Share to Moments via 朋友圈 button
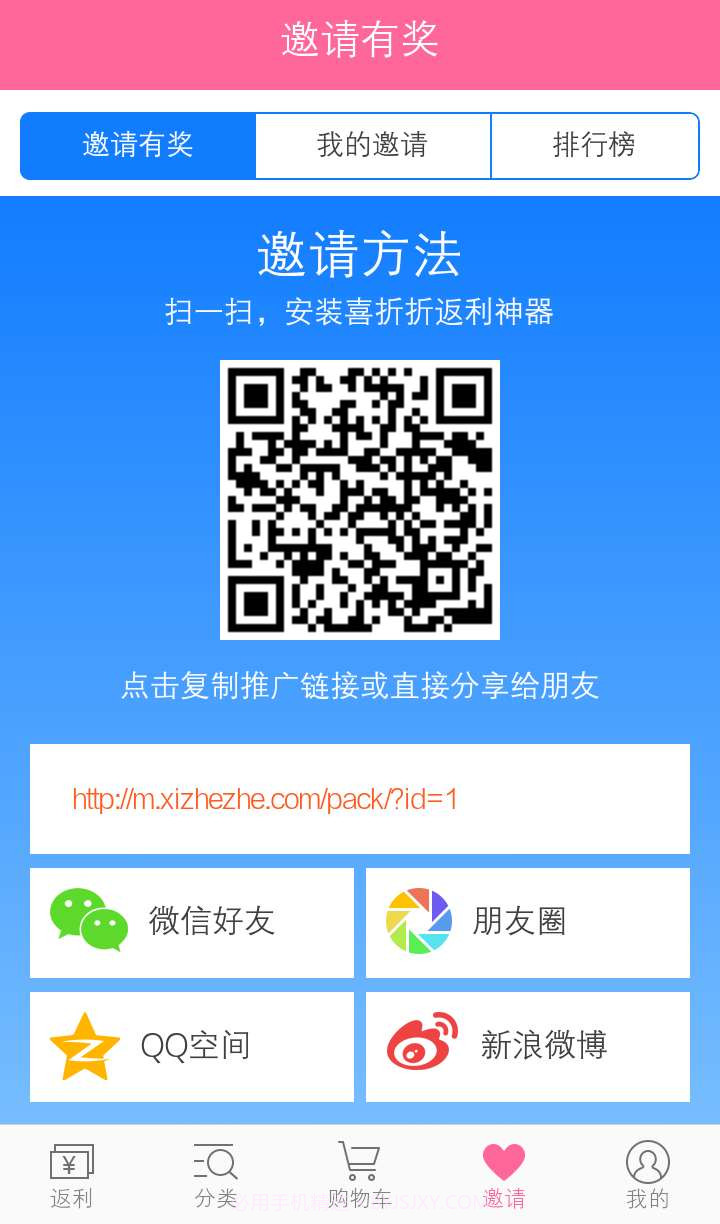This screenshot has width=720, height=1224. pyautogui.click(x=527, y=922)
